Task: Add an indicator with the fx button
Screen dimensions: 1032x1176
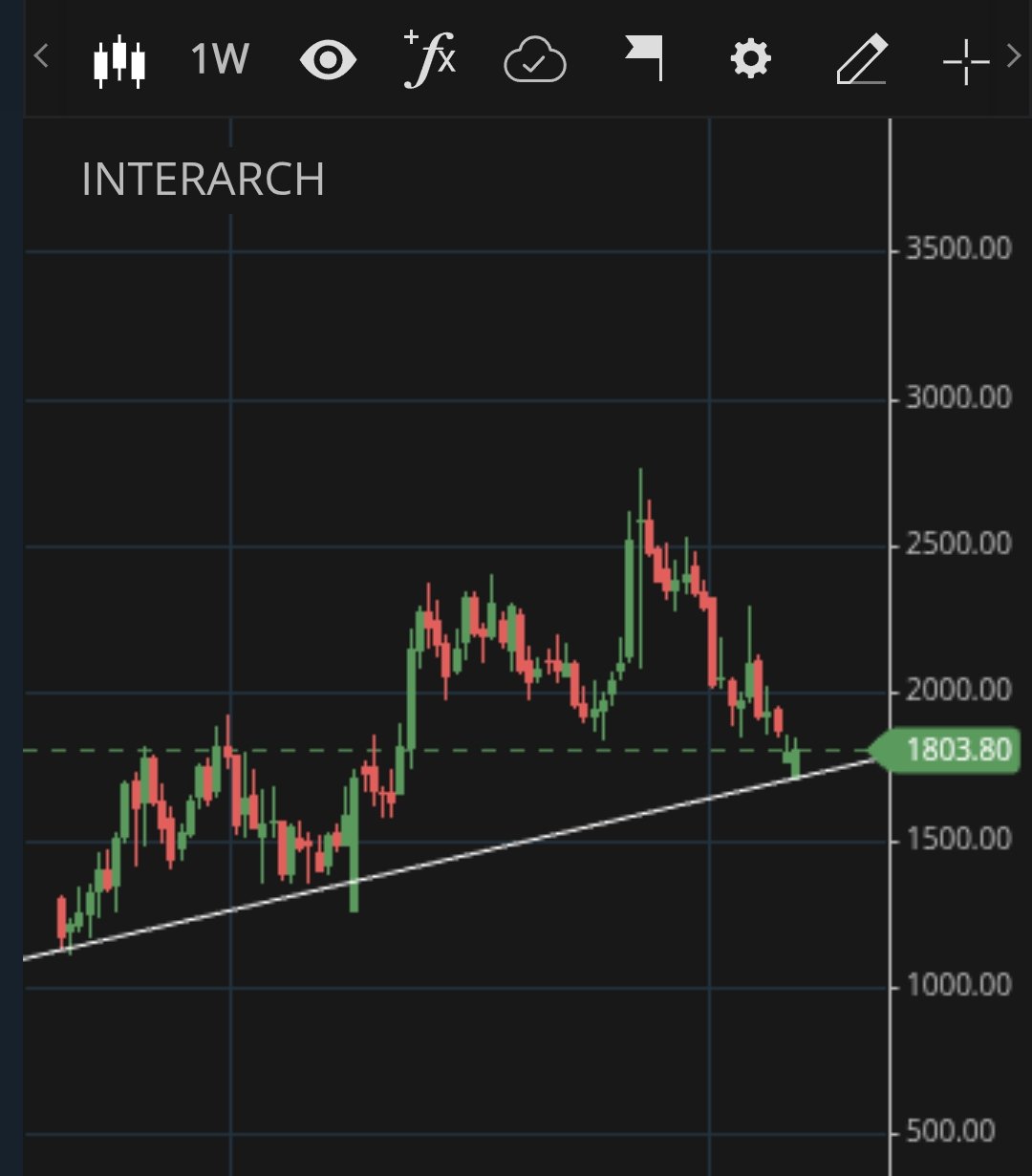Action: click(x=431, y=59)
